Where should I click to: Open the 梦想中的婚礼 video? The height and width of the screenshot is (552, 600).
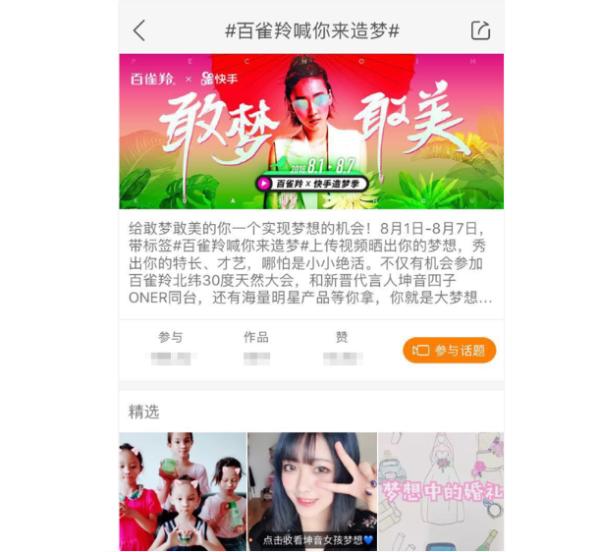pyautogui.click(x=440, y=490)
